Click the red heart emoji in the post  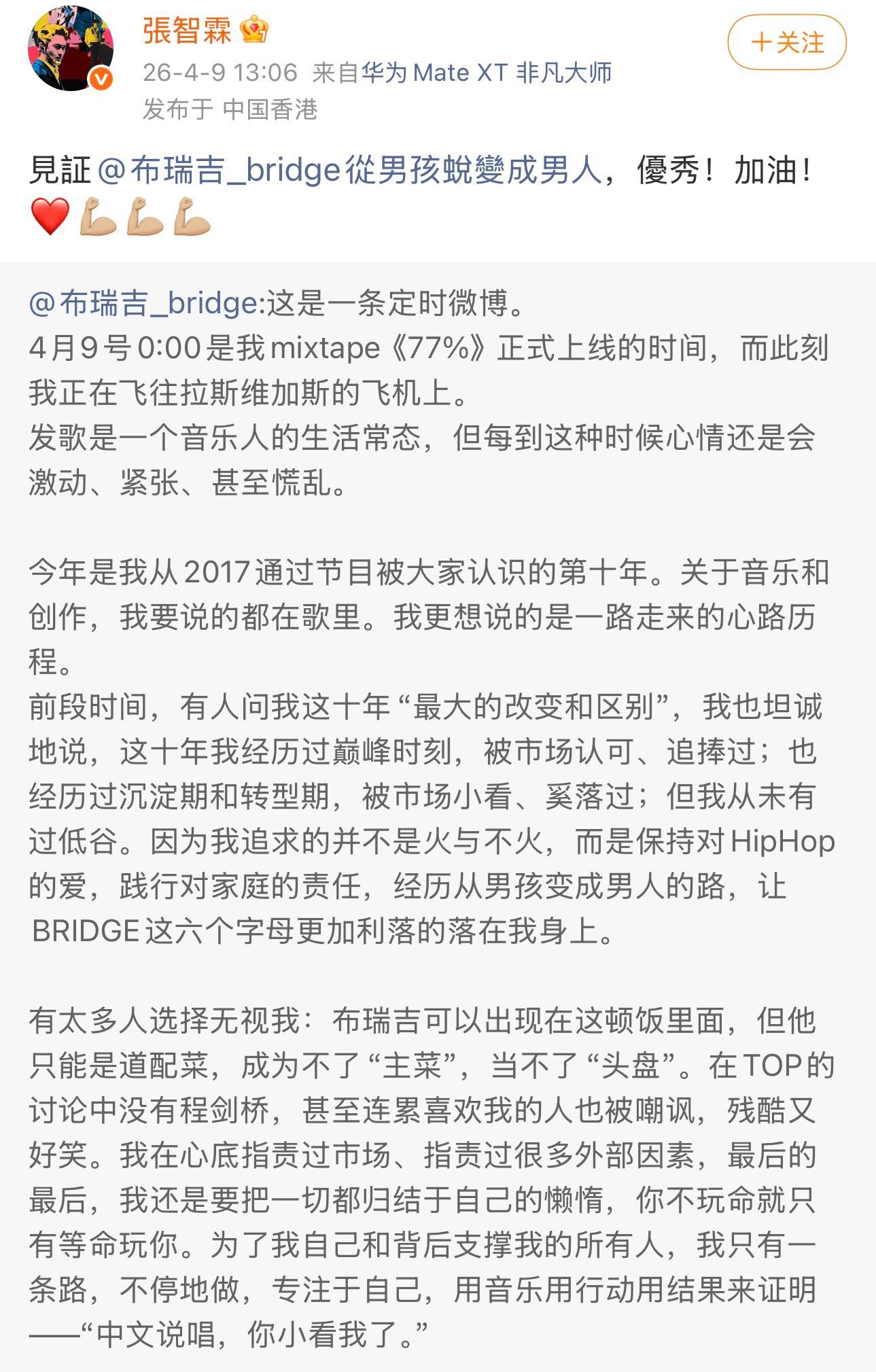click(x=48, y=215)
